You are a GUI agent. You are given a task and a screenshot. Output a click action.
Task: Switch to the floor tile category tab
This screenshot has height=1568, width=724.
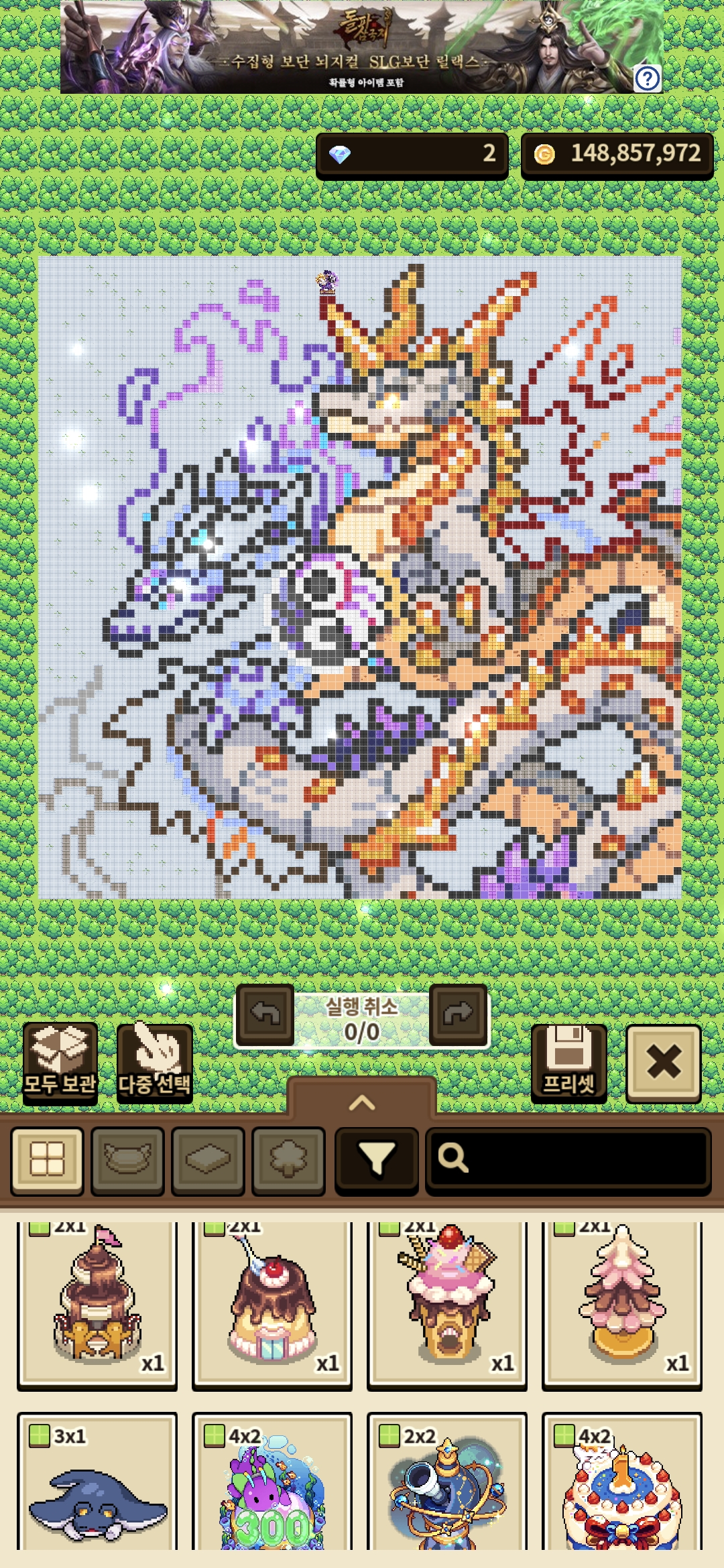pos(208,1160)
